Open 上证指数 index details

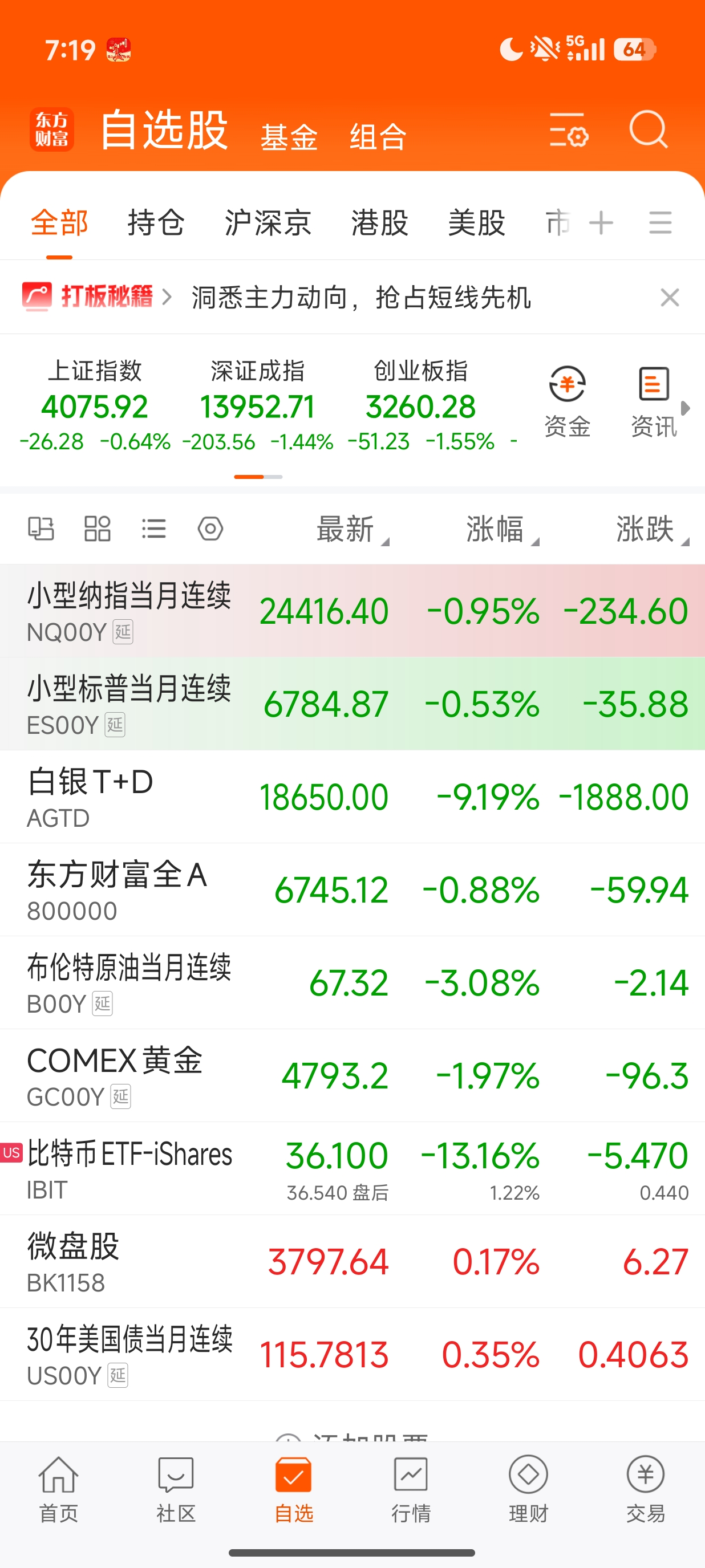[x=94, y=405]
